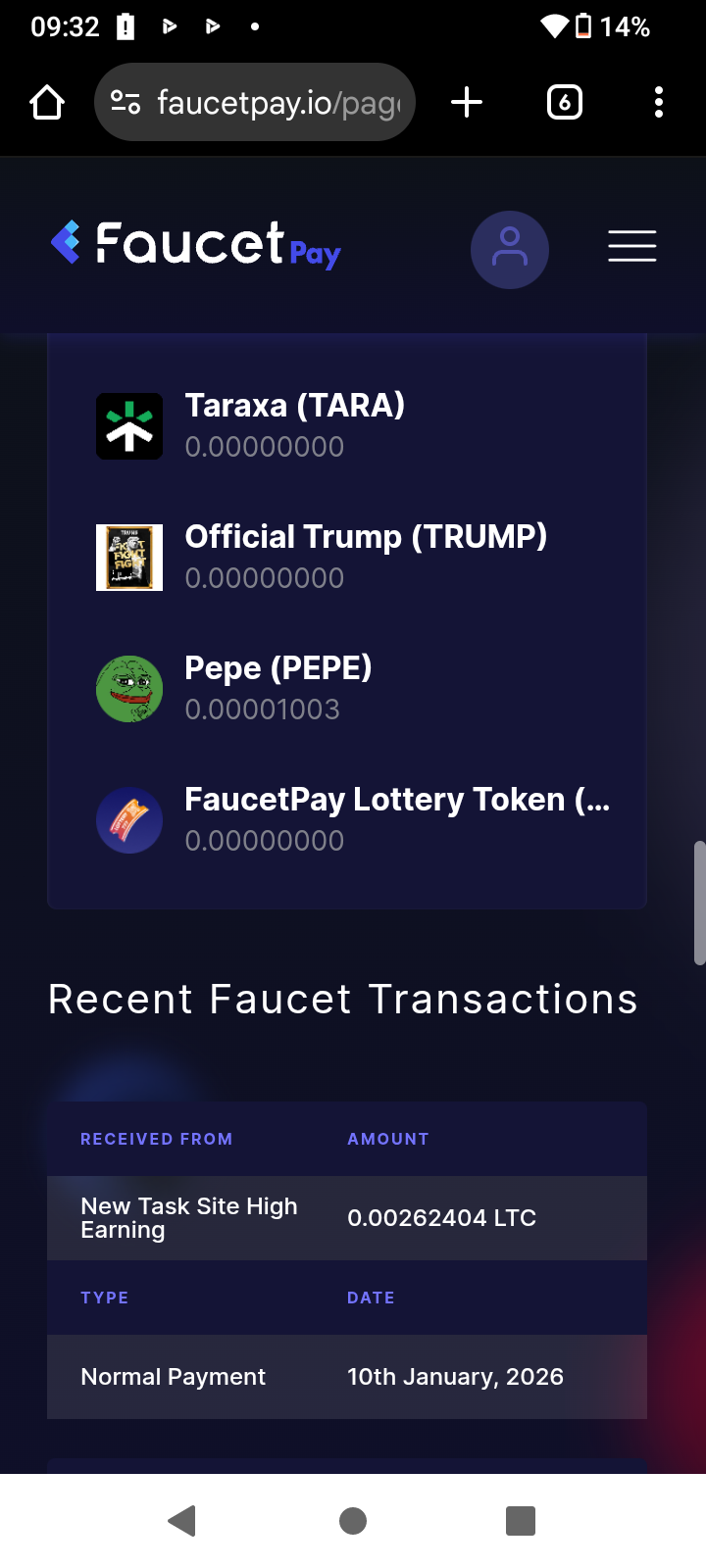The height and width of the screenshot is (1568, 706).
Task: Tap the faucetpay.io address bar
Action: coord(255,102)
